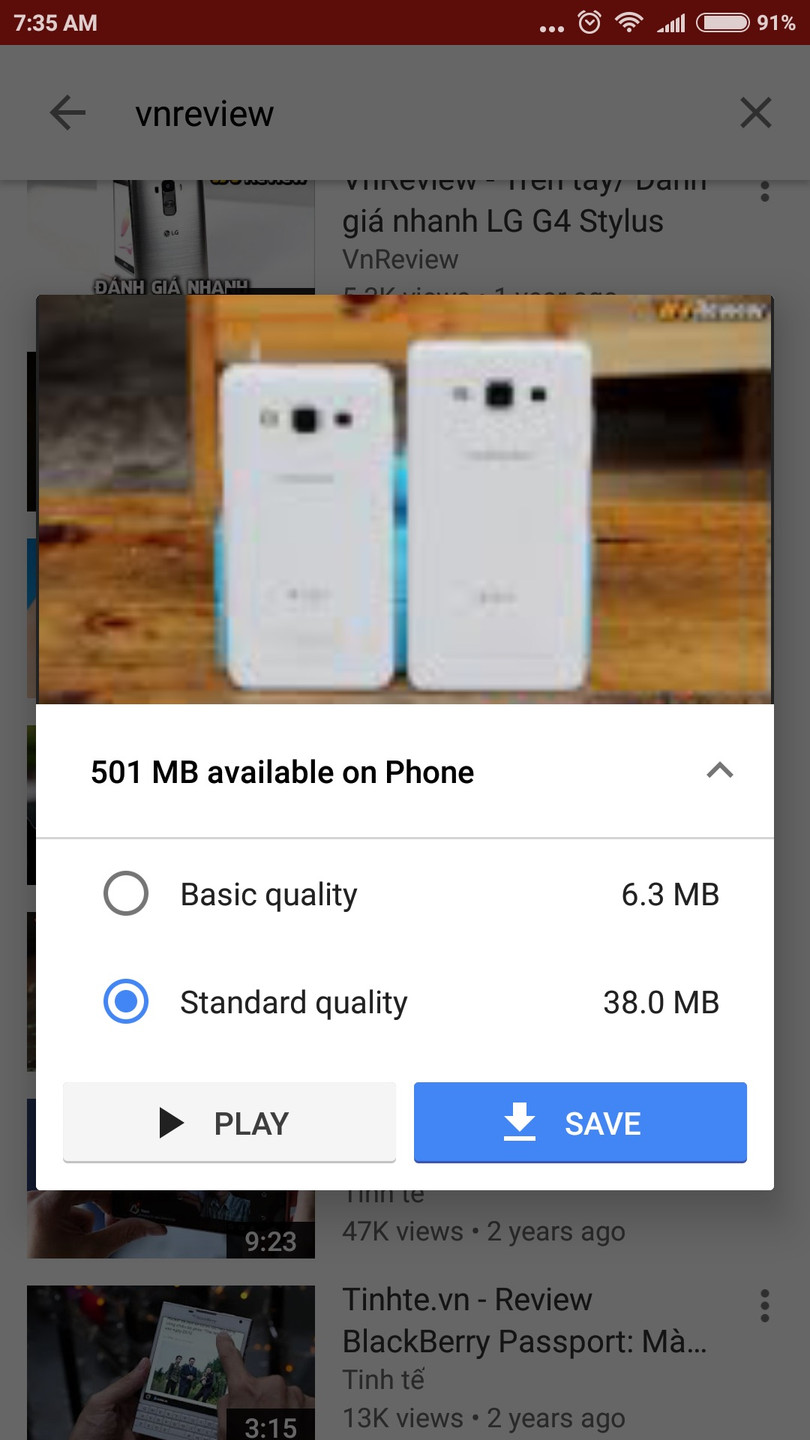Go back from search results

[x=67, y=113]
